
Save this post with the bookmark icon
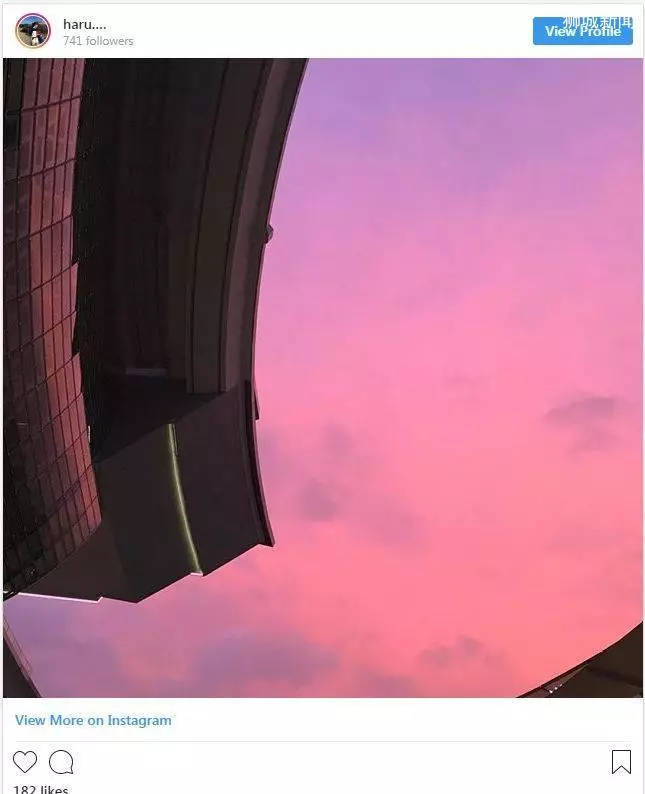tap(621, 762)
